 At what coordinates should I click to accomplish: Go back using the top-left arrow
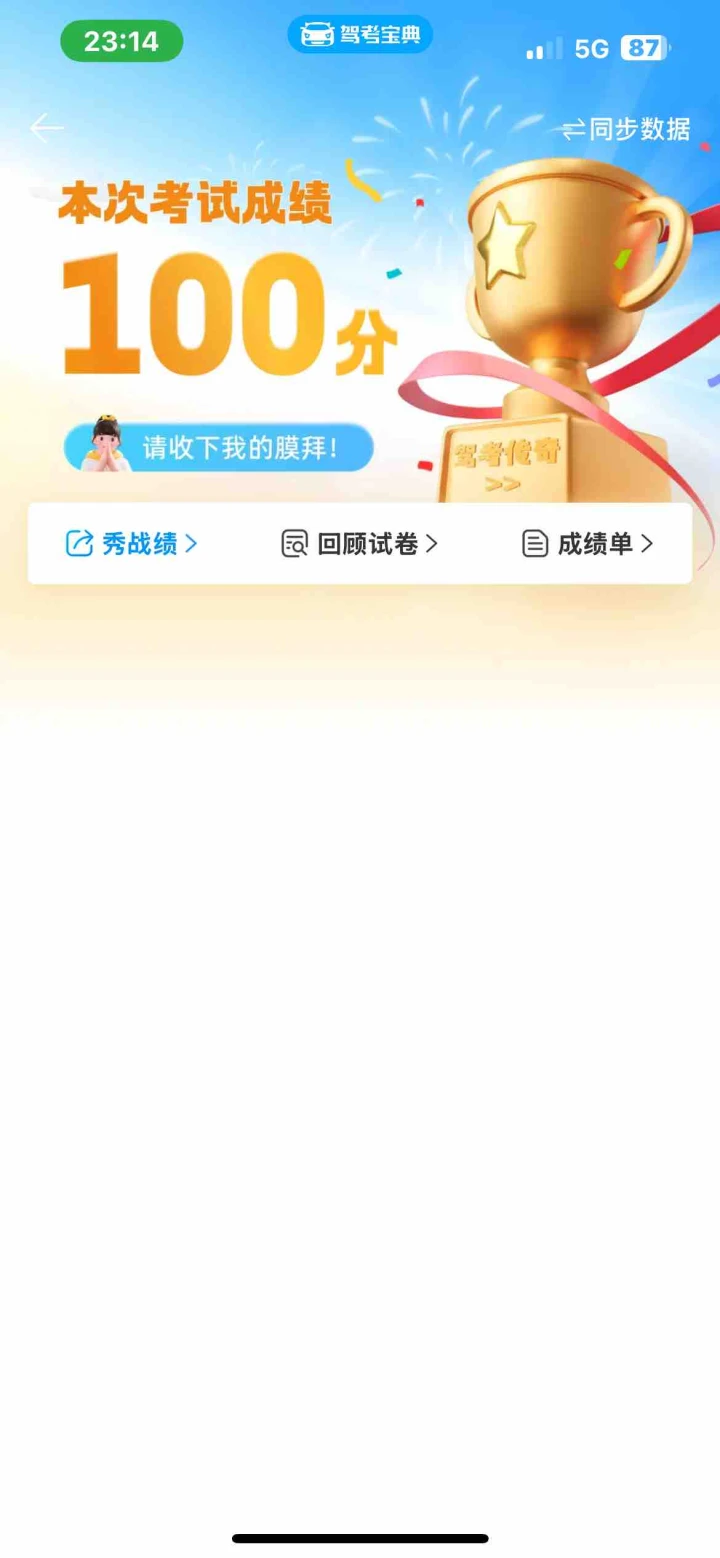[47, 128]
